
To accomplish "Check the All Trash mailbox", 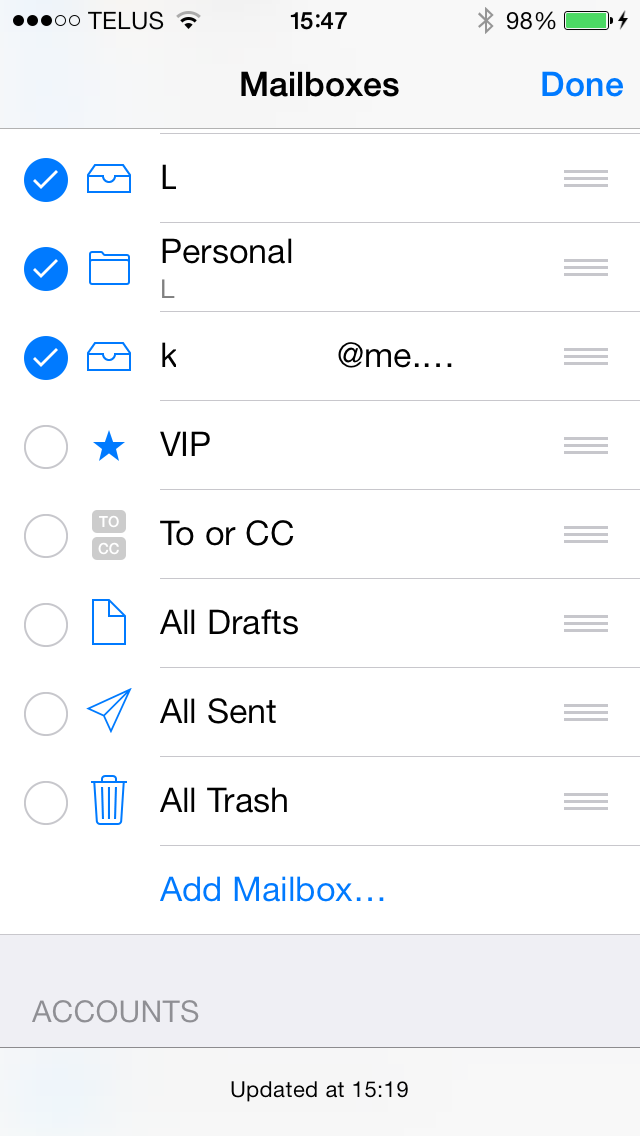I will [46, 802].
